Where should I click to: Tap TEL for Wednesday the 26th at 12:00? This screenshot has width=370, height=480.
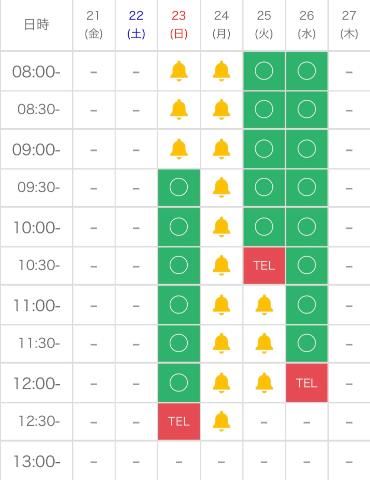307,383
